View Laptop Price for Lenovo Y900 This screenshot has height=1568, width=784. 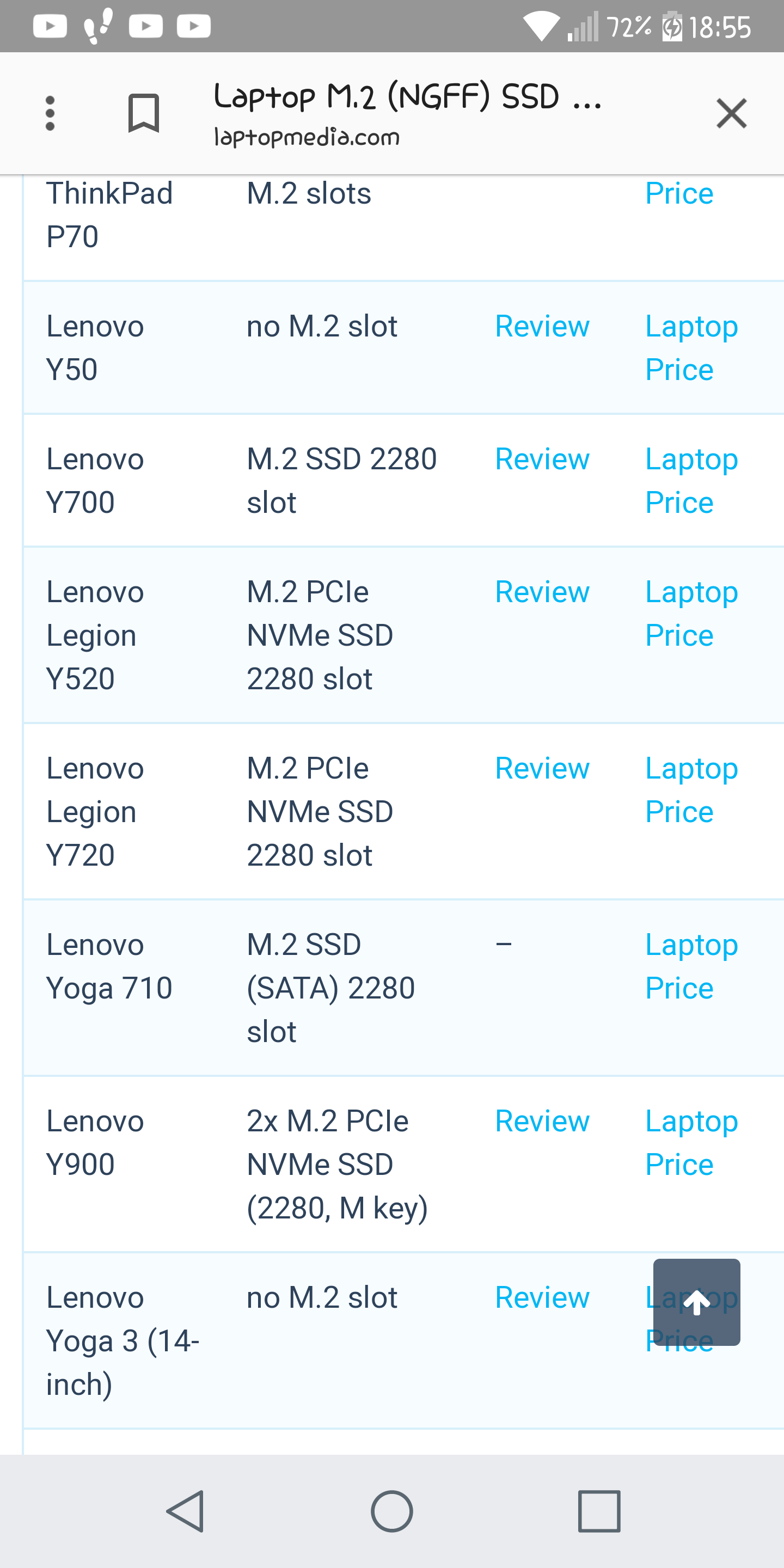point(691,1143)
